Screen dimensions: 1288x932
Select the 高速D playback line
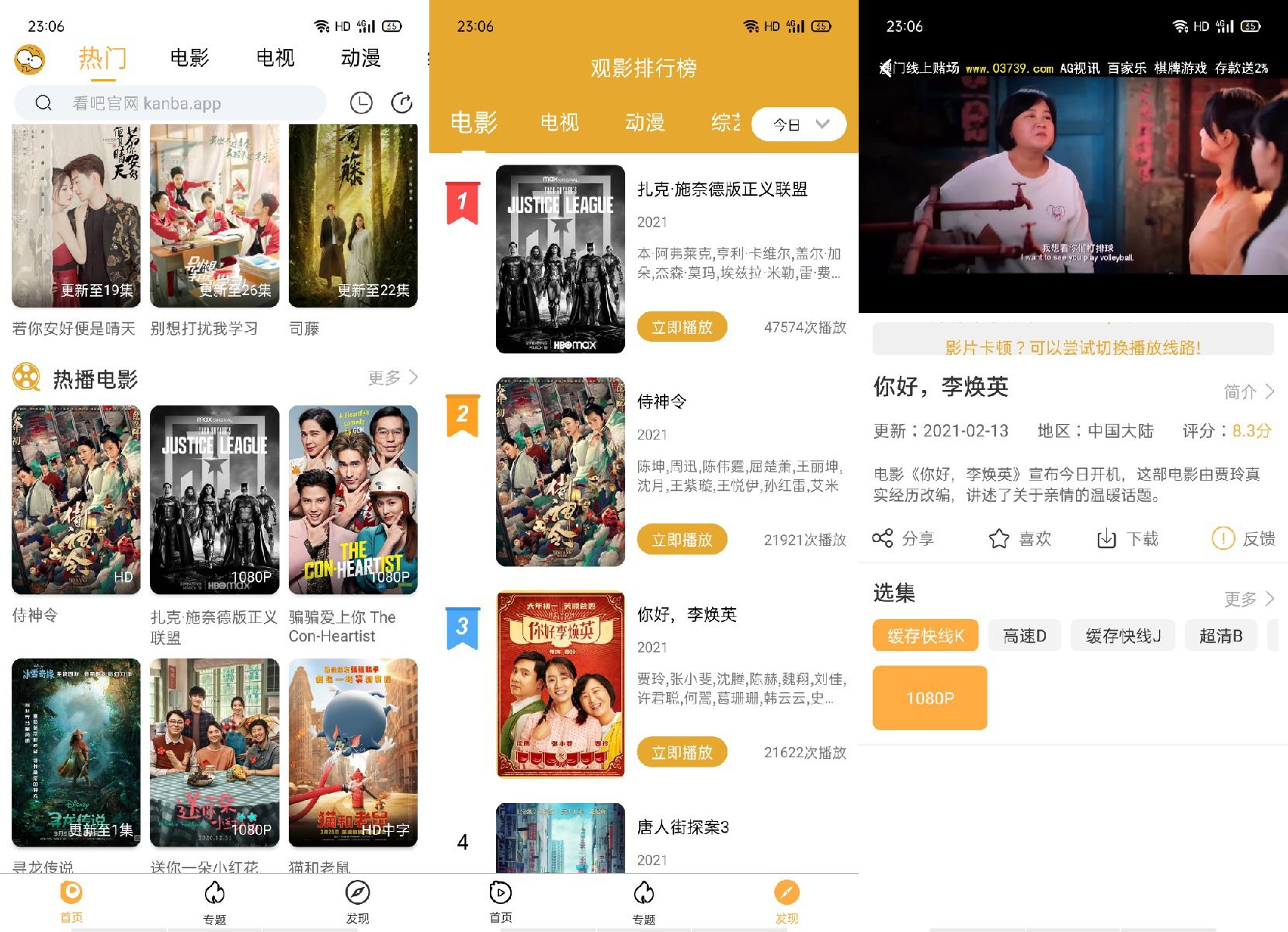[x=1024, y=636]
